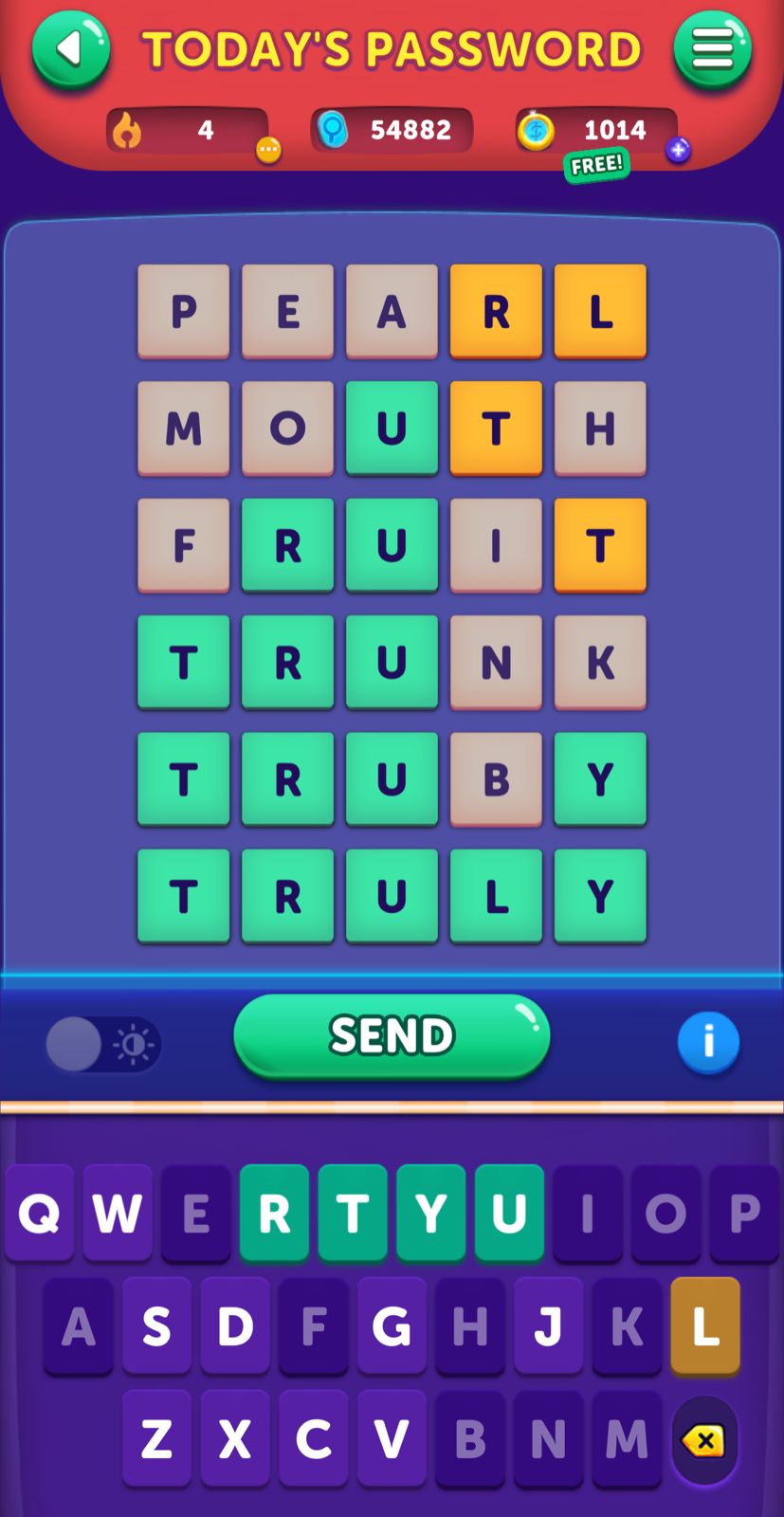Type letter Q on the keyboard

(x=39, y=1213)
